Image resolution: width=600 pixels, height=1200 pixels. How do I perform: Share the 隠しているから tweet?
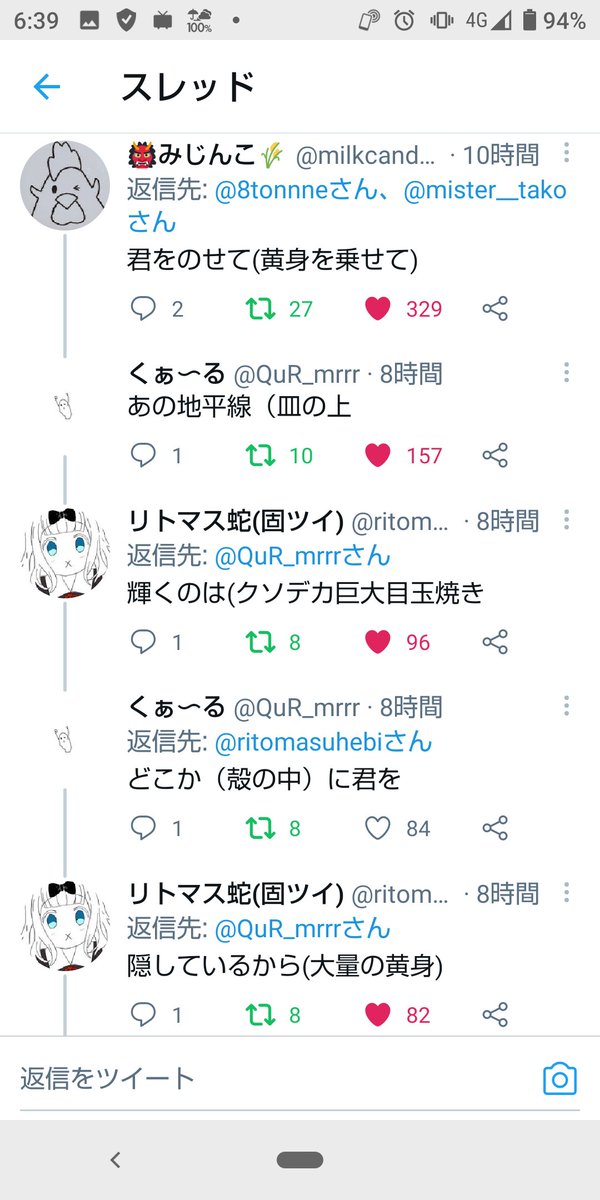click(x=495, y=1015)
